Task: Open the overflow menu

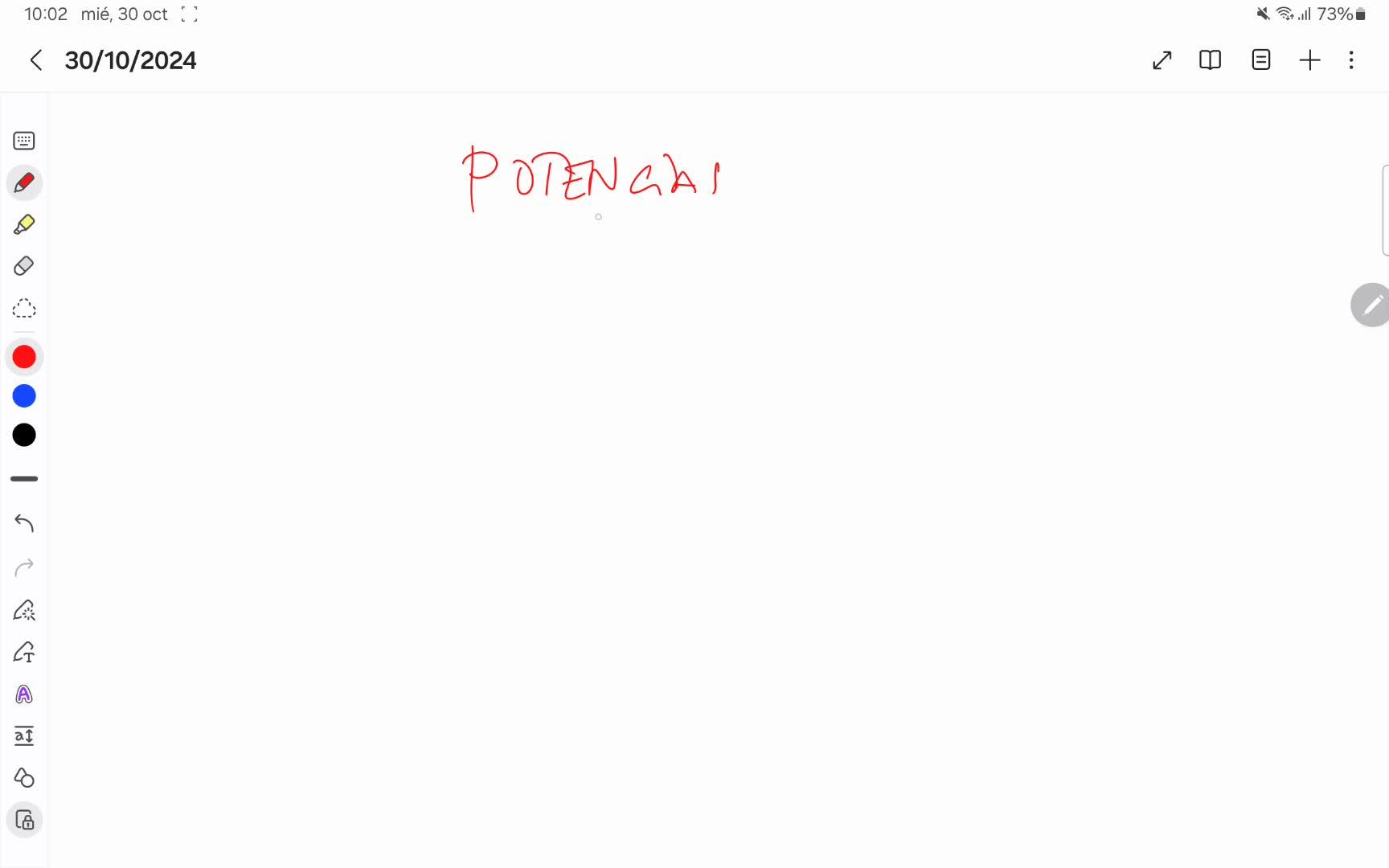Action: (x=1351, y=60)
